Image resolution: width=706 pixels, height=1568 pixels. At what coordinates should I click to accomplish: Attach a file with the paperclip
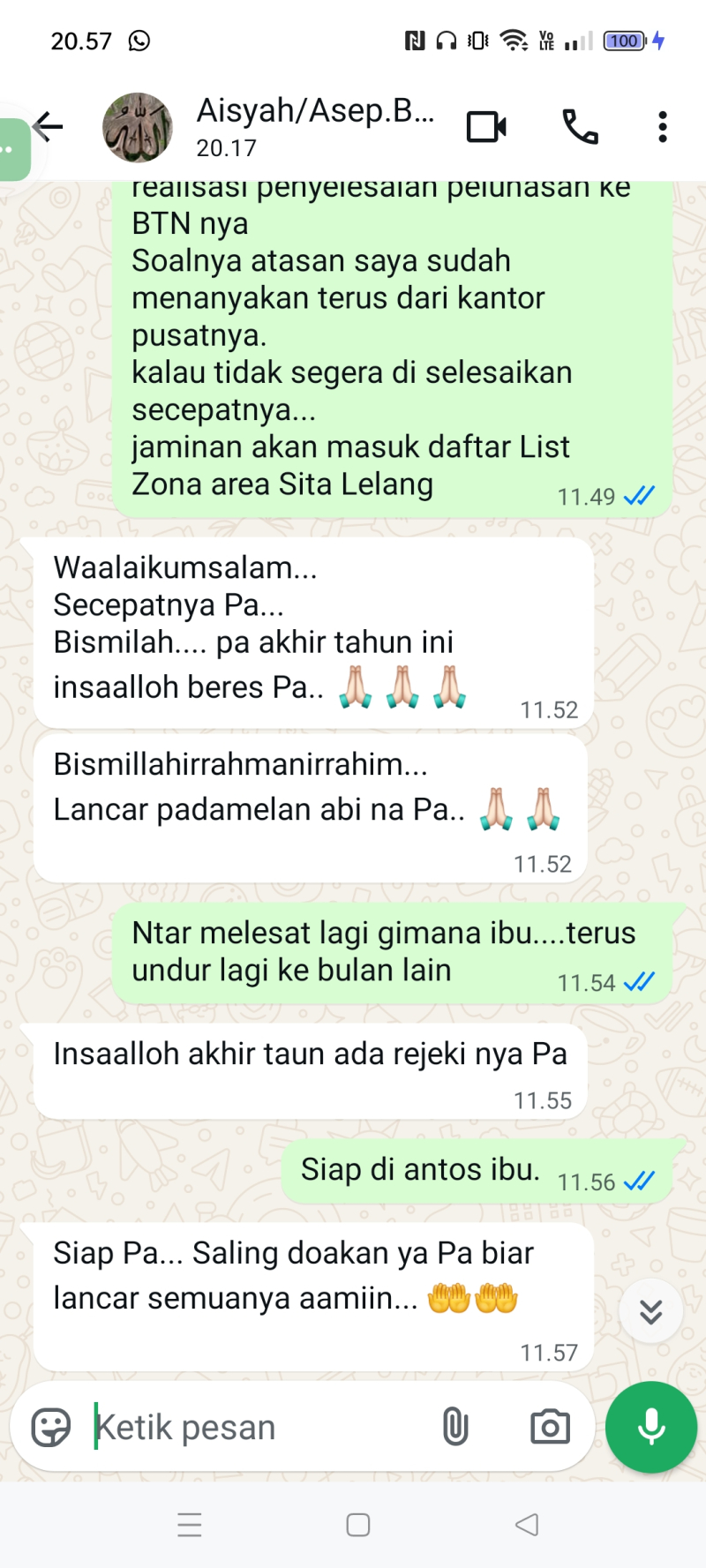point(455,1427)
